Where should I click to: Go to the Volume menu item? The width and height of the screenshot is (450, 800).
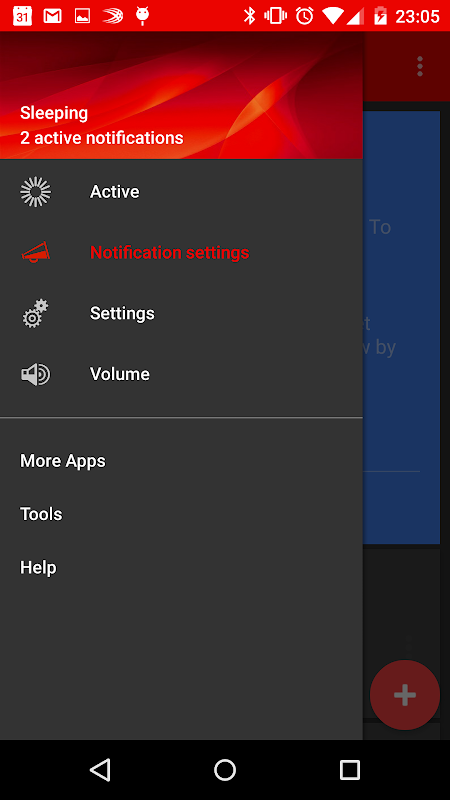[x=181, y=374]
